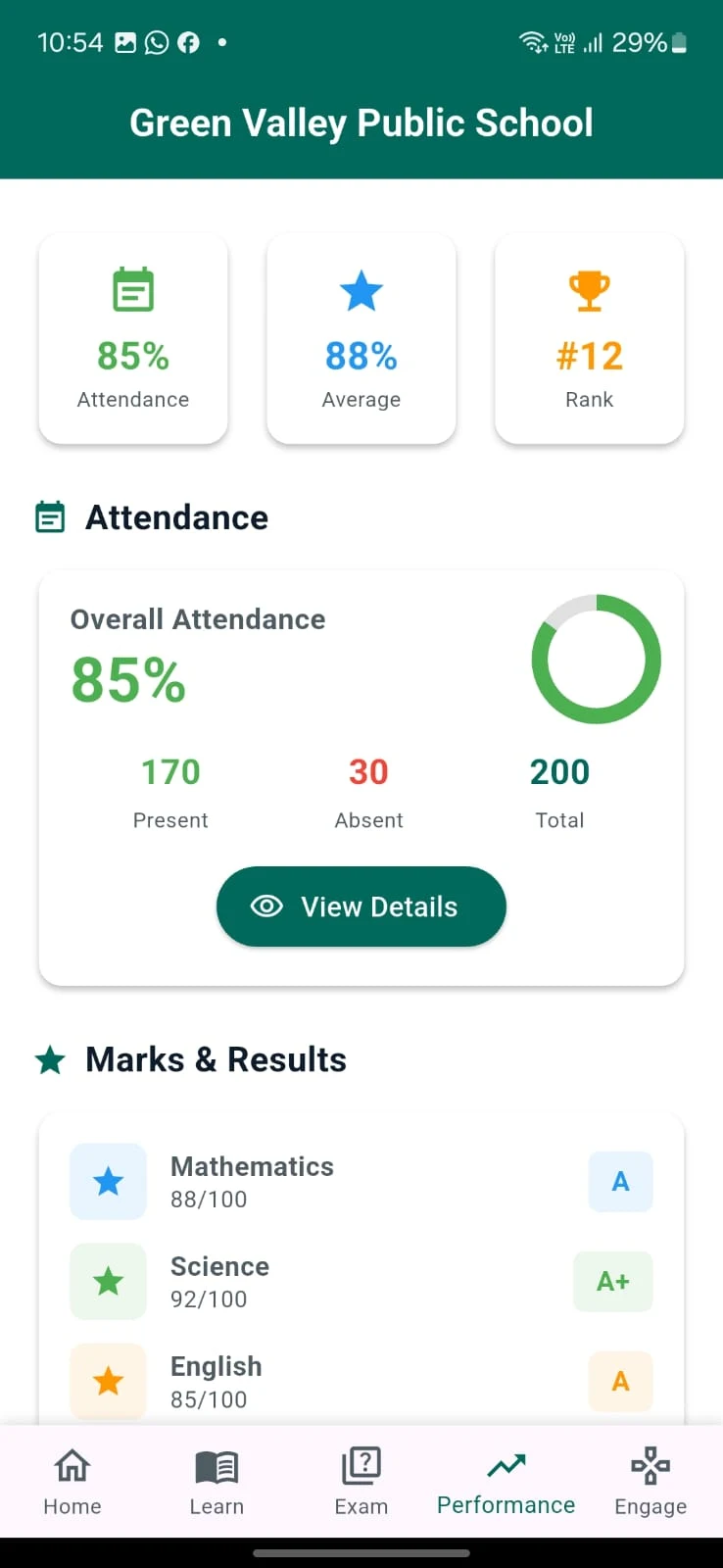
Task: Select the Learn book icon
Action: (217, 1465)
